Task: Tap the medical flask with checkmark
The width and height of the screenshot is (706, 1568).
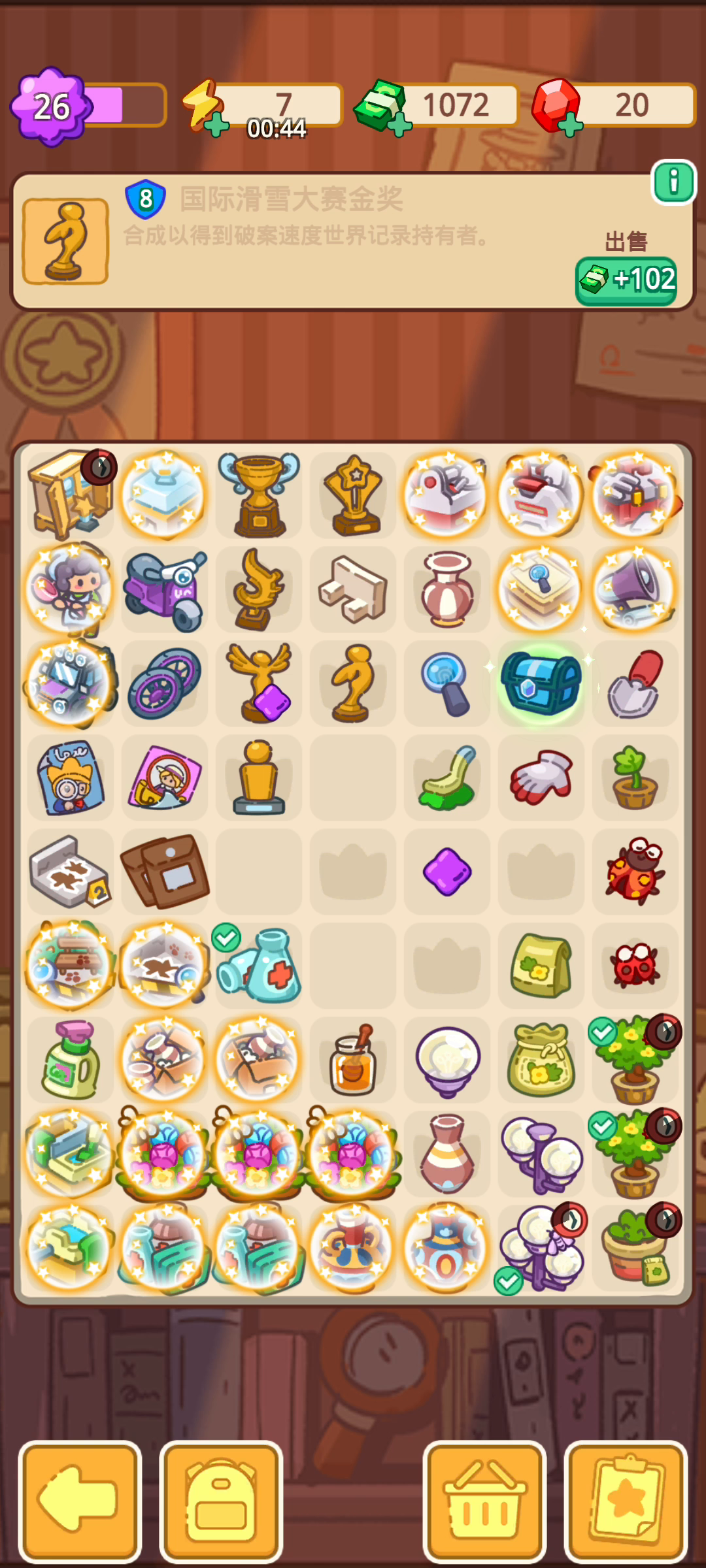Action: coord(259,964)
